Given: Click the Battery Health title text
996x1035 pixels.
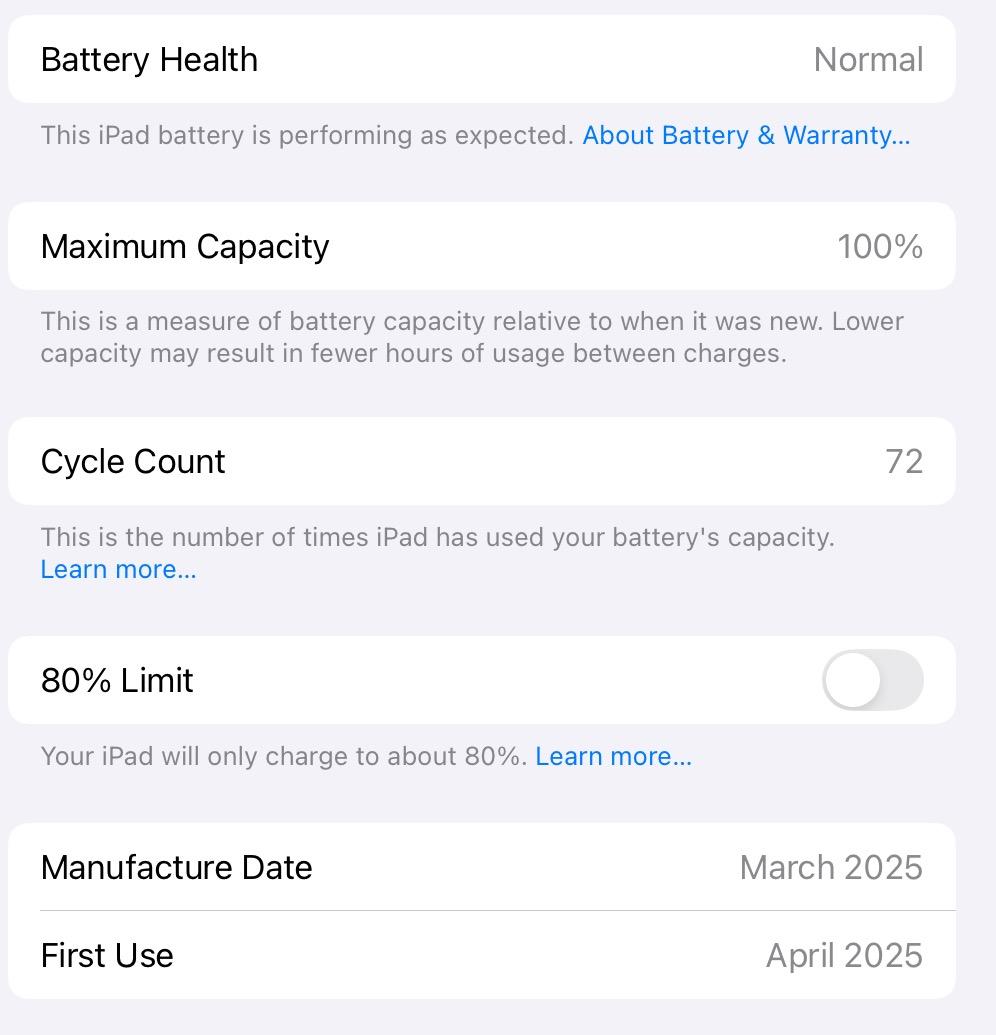Looking at the screenshot, I should (x=149, y=59).
